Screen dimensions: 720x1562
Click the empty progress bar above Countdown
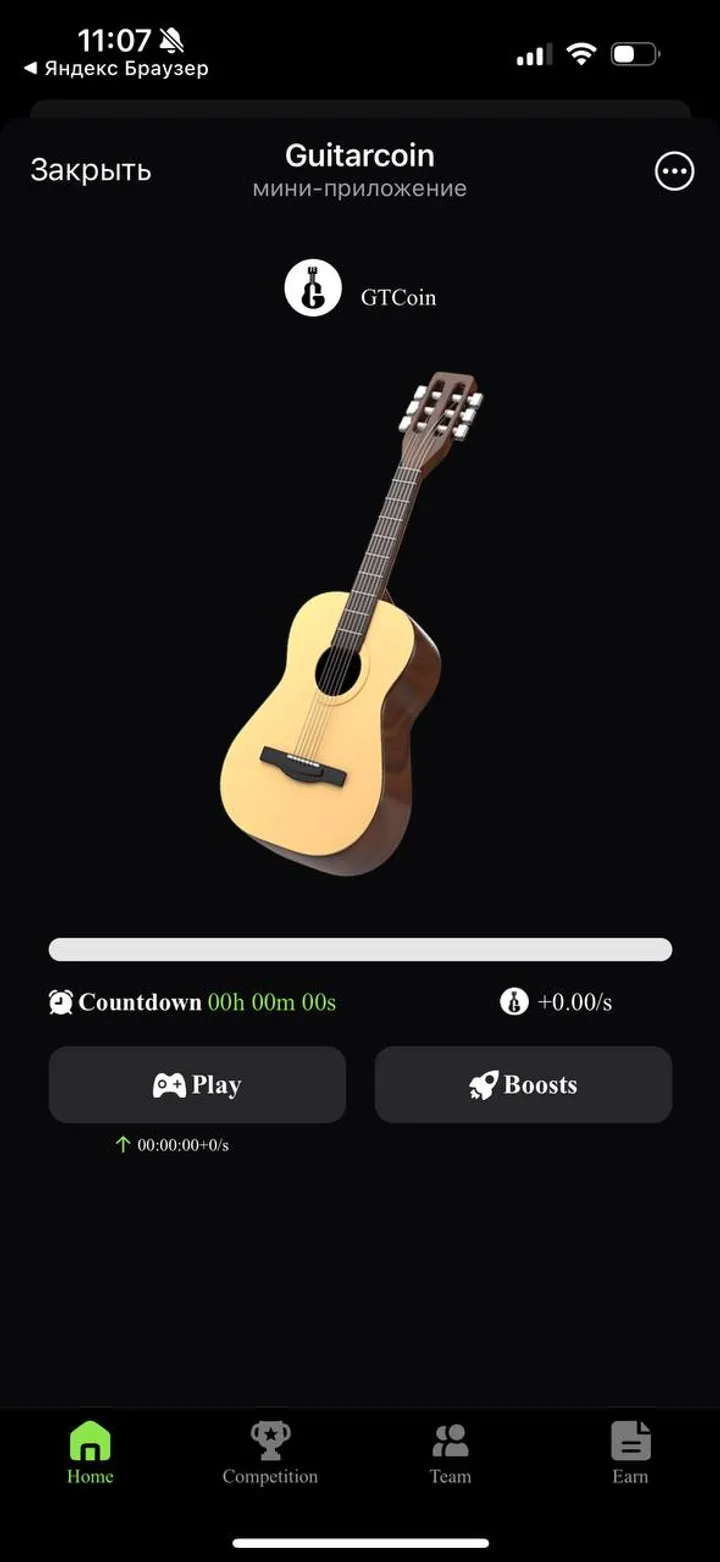coord(360,946)
